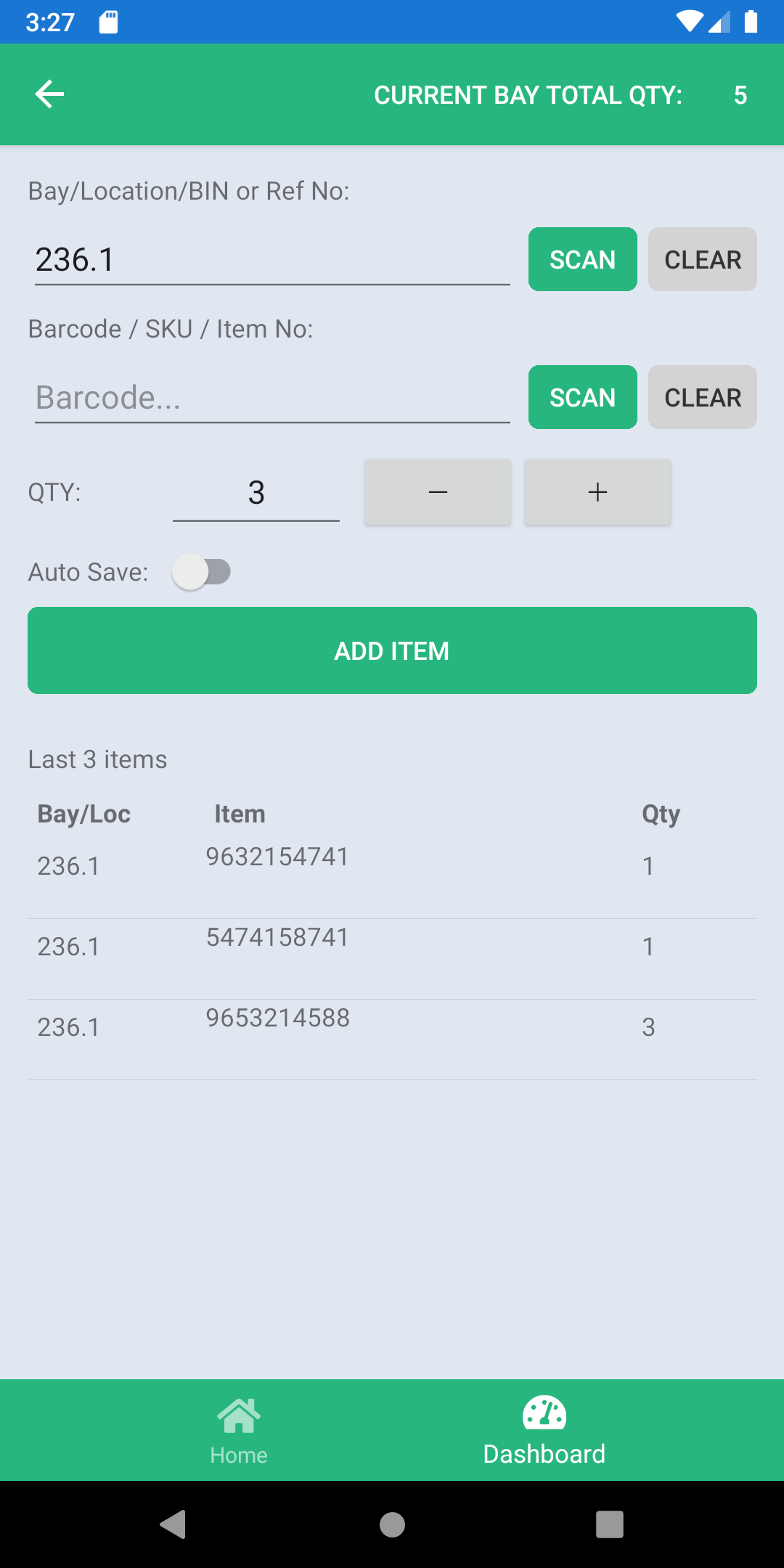Viewport: 784px width, 1568px height.
Task: Go to the system home screen
Action: pos(392,1524)
